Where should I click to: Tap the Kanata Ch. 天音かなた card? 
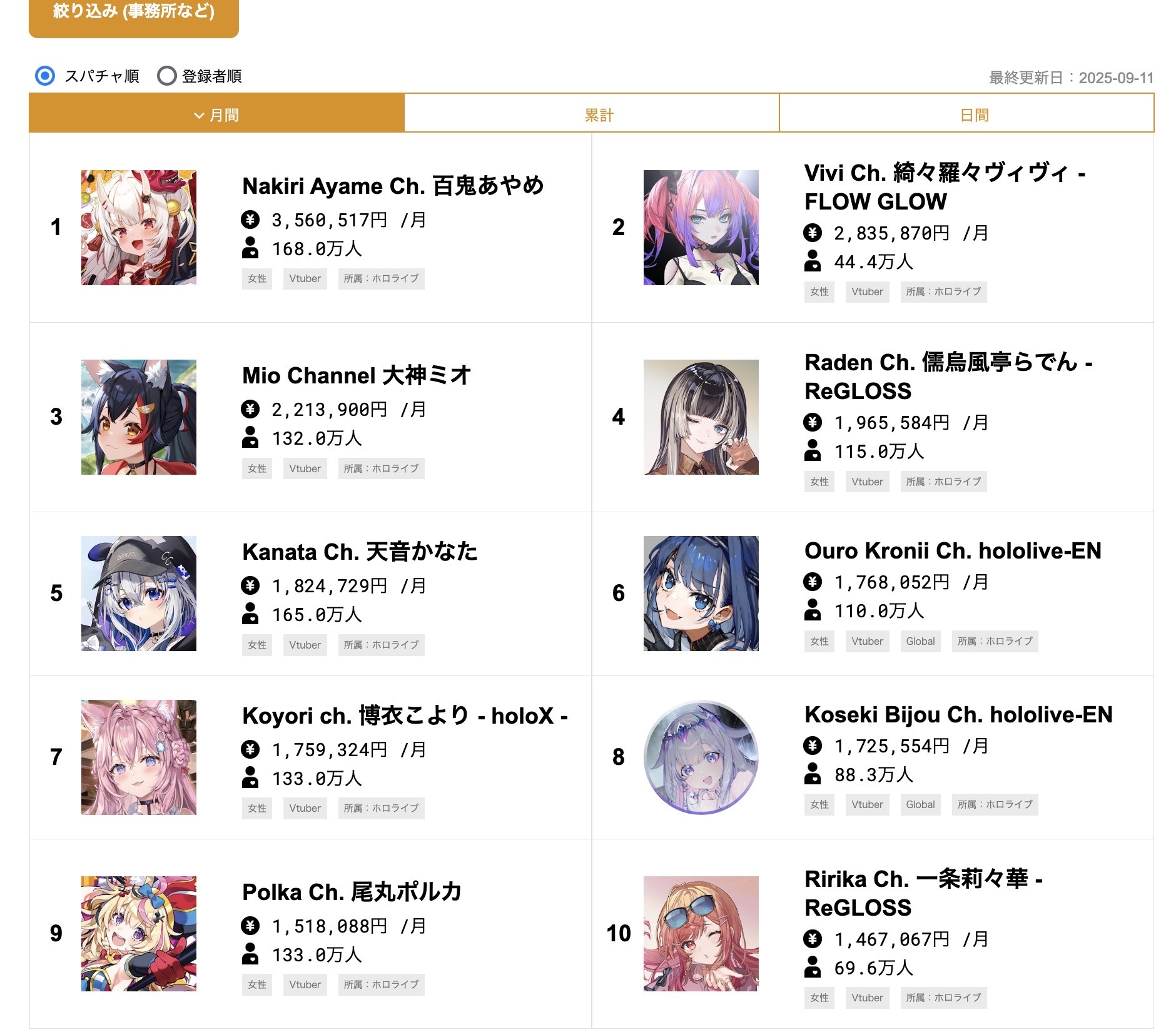coord(360,552)
